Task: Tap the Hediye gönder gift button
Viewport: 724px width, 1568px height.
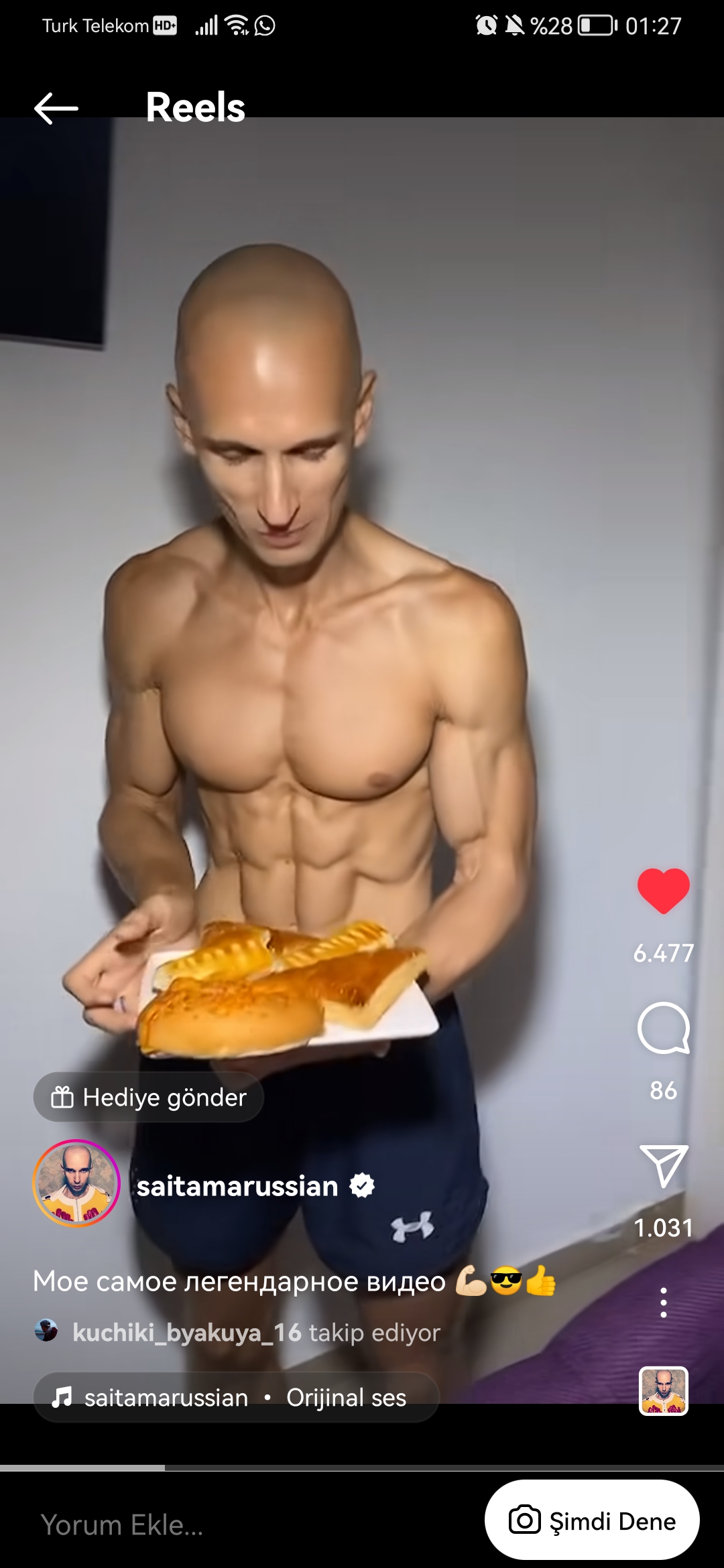Action: (149, 1098)
